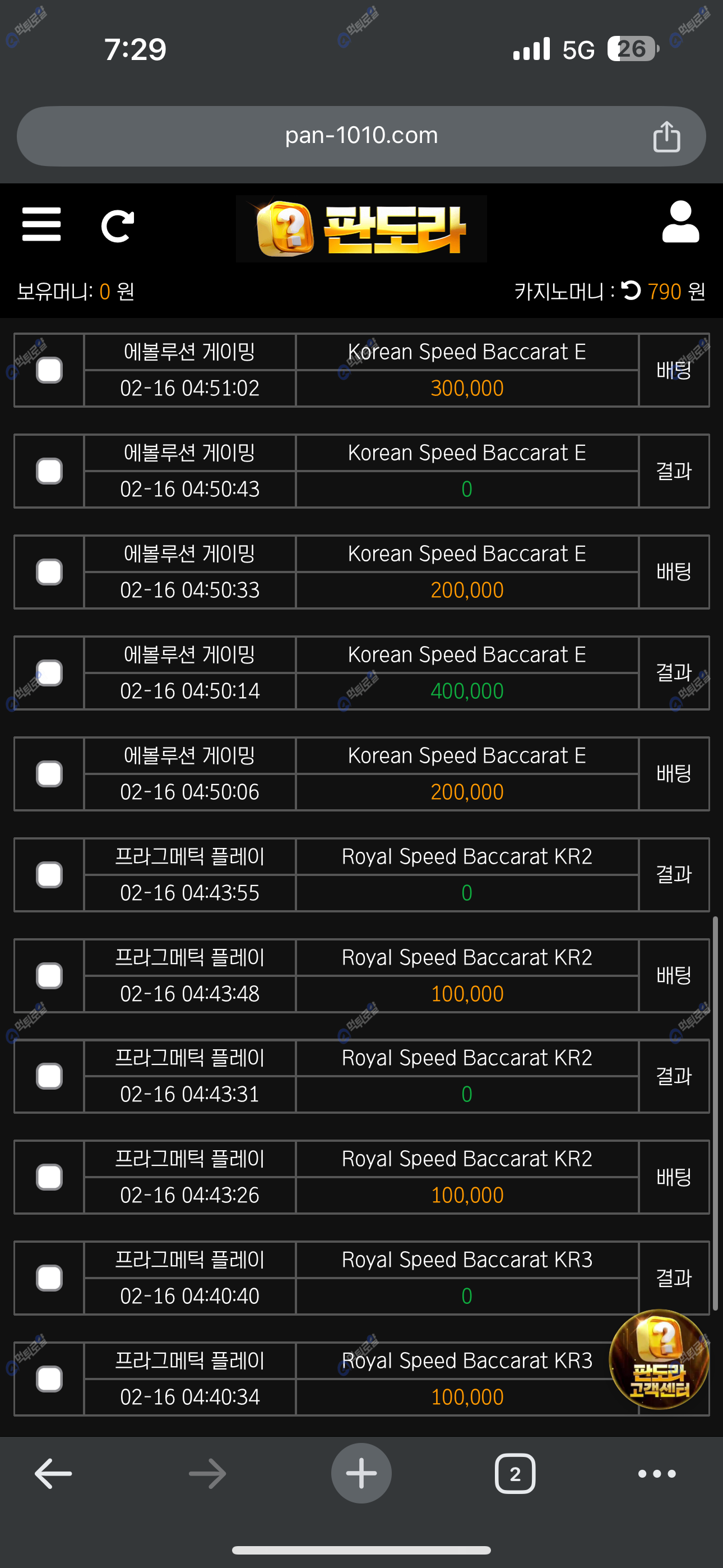Open the user profile icon

coord(680,222)
